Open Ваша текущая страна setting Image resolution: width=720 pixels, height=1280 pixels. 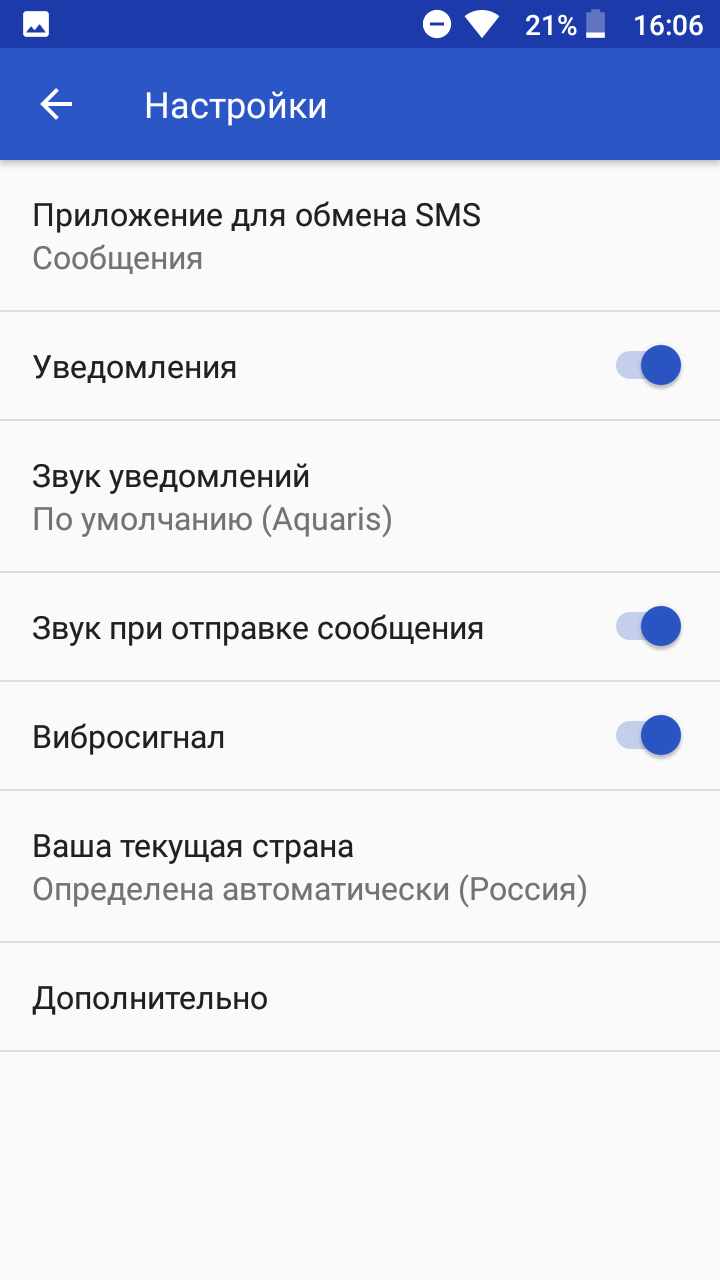click(x=360, y=867)
